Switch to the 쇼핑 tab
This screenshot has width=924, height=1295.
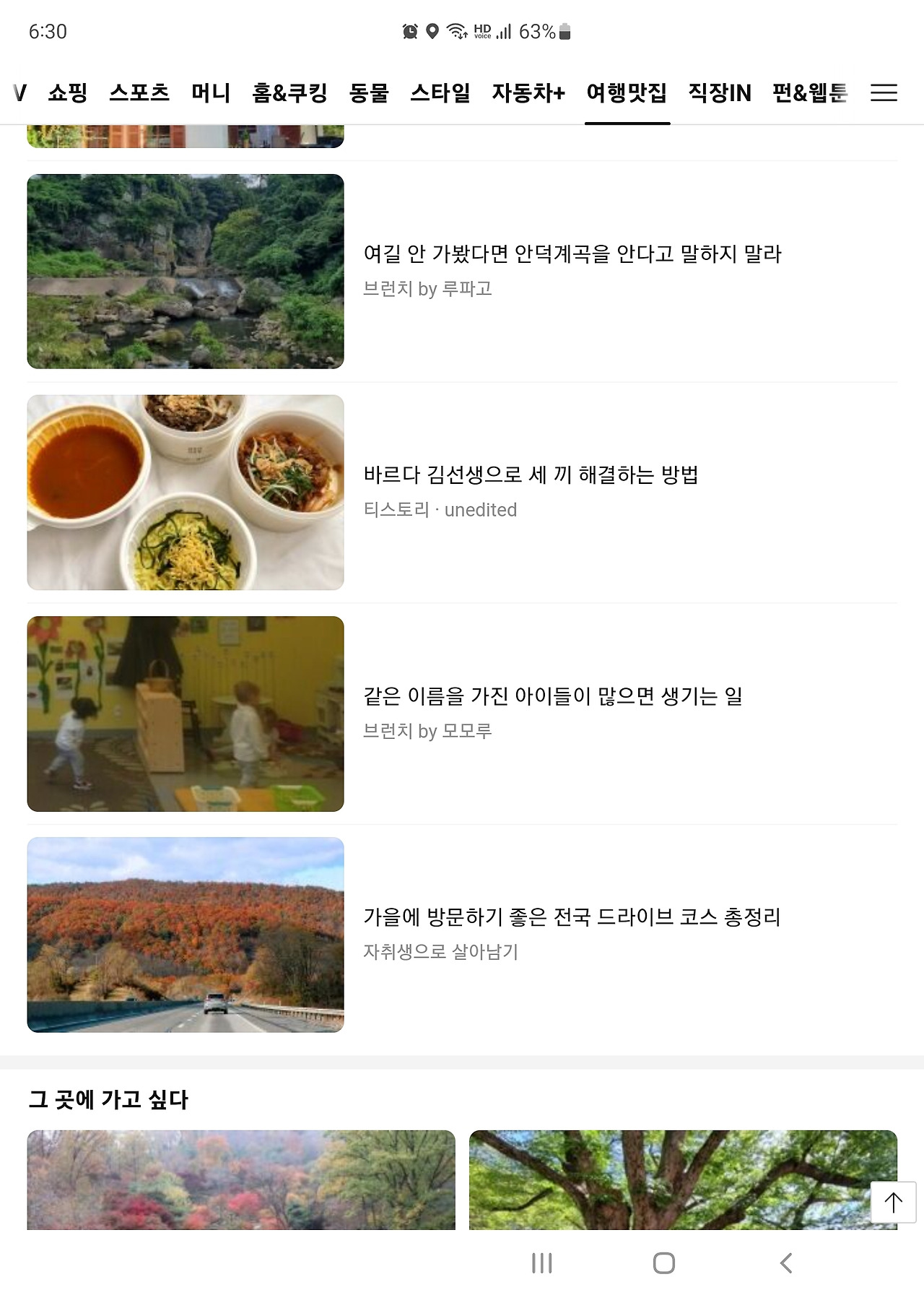tap(68, 92)
